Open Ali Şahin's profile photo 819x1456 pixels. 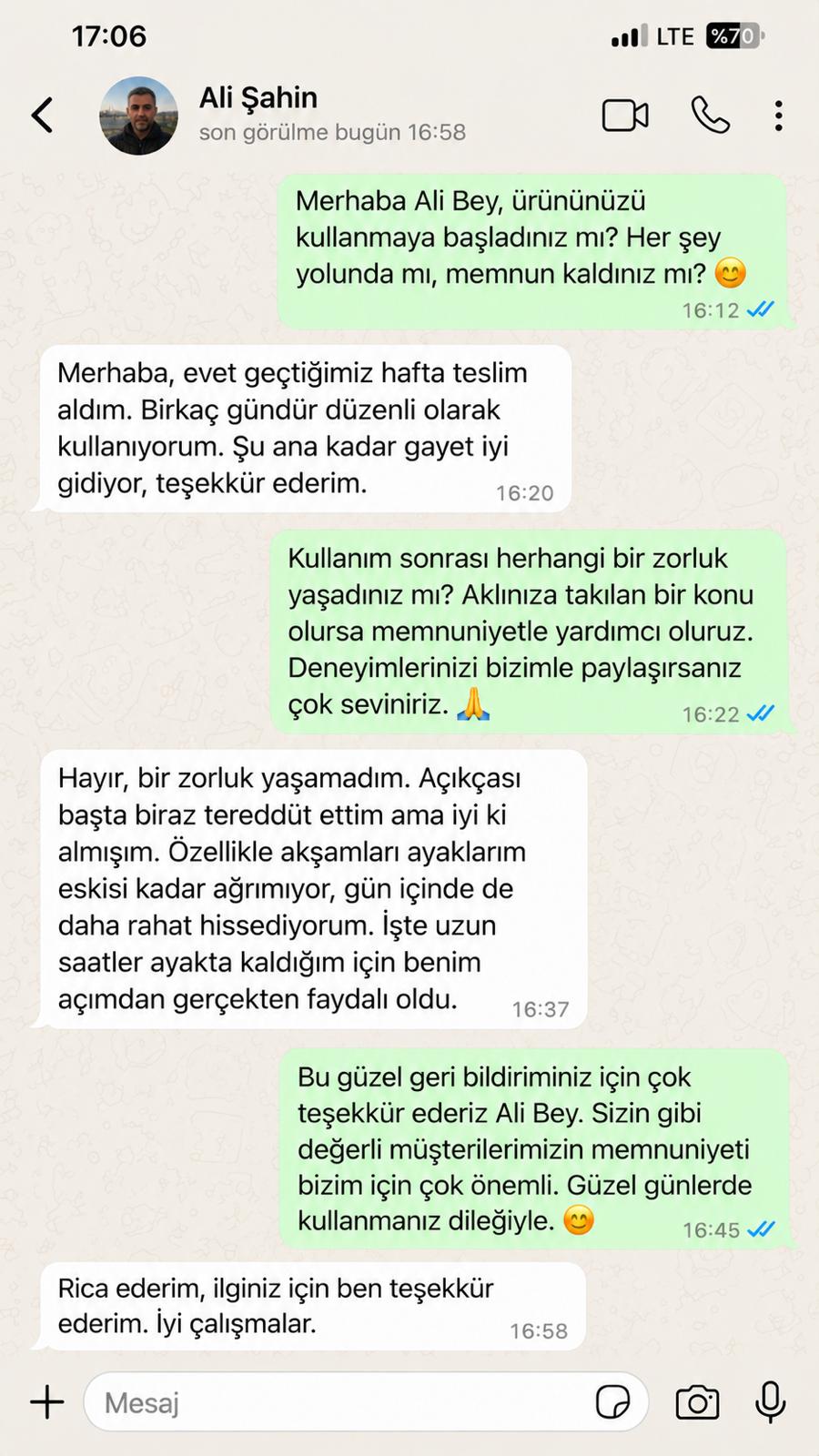tap(138, 116)
